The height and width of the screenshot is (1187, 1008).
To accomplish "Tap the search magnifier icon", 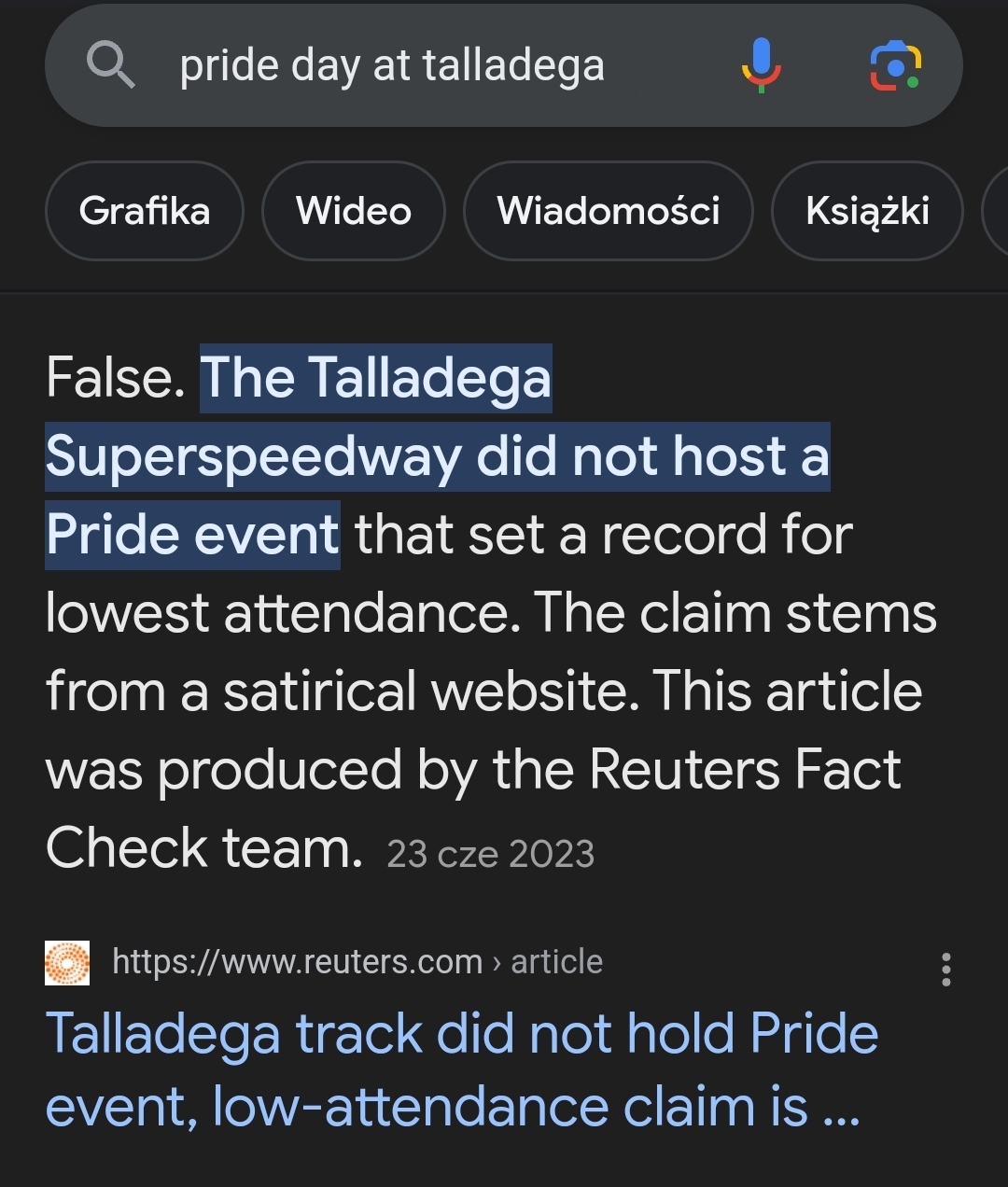I will 110,65.
